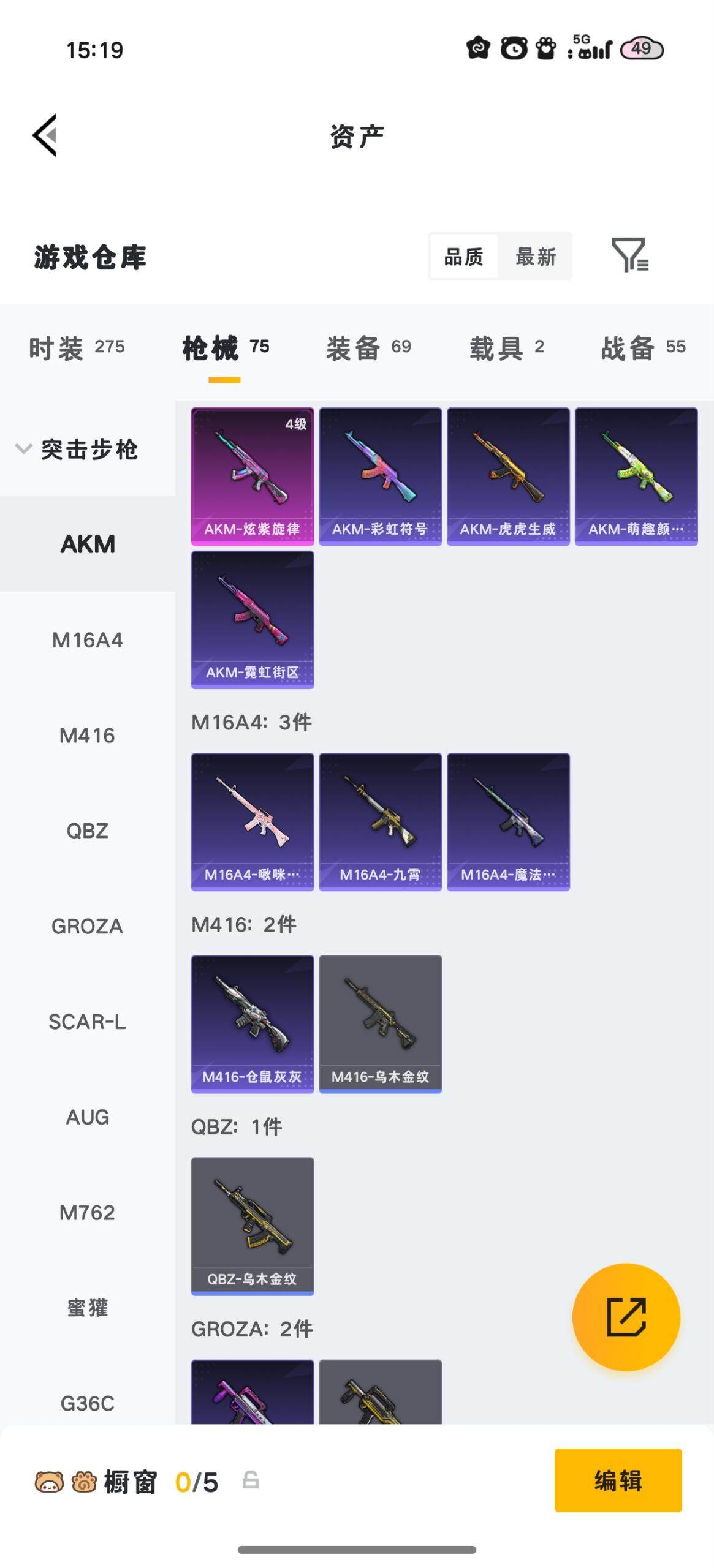Open the filter icon beside 最新
Screen dimensions: 714x1568
[x=630, y=255]
